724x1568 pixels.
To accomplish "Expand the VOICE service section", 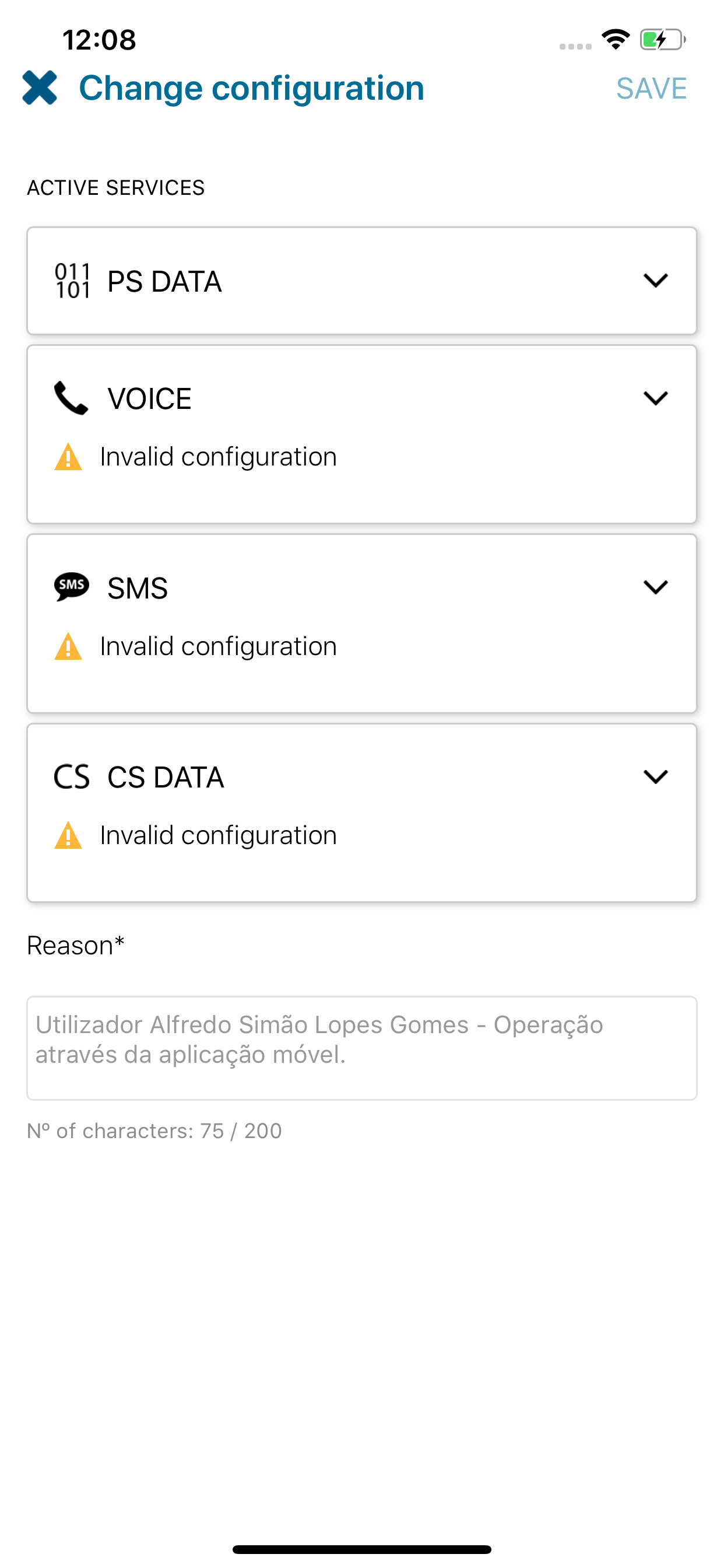I will [655, 397].
